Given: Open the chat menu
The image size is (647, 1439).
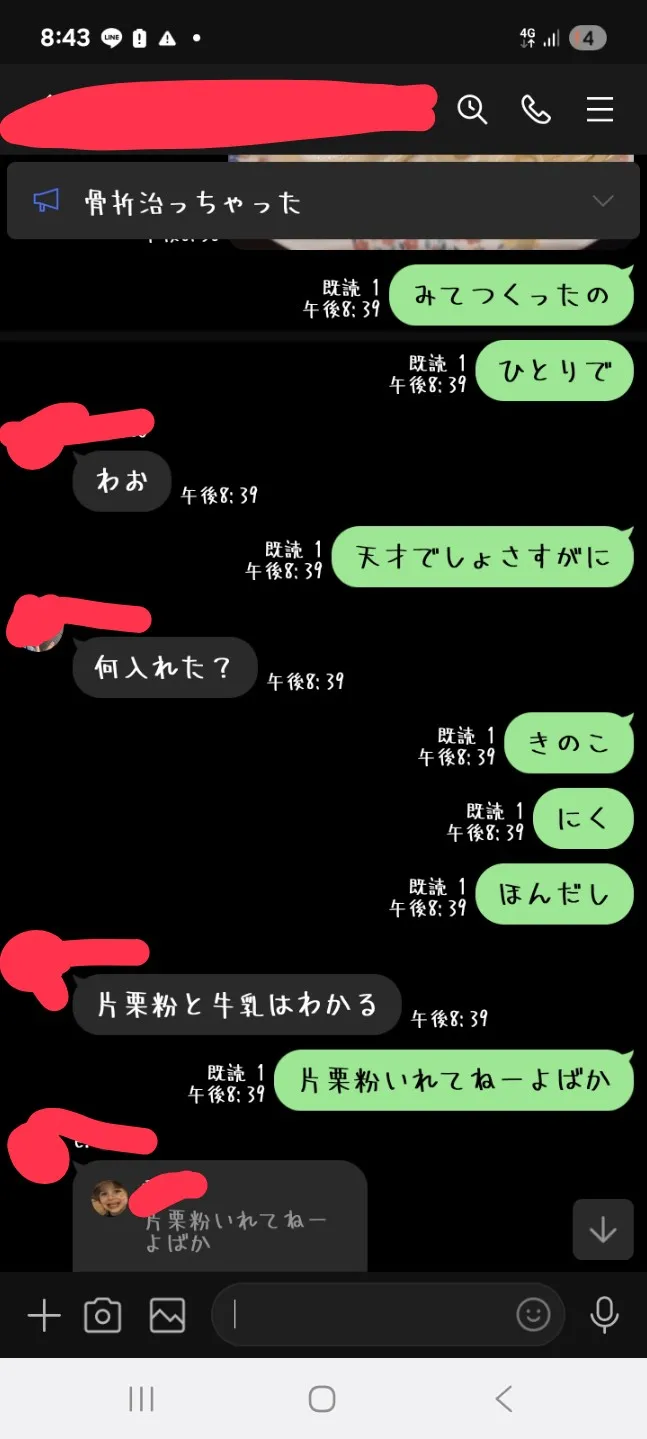Looking at the screenshot, I should point(600,109).
